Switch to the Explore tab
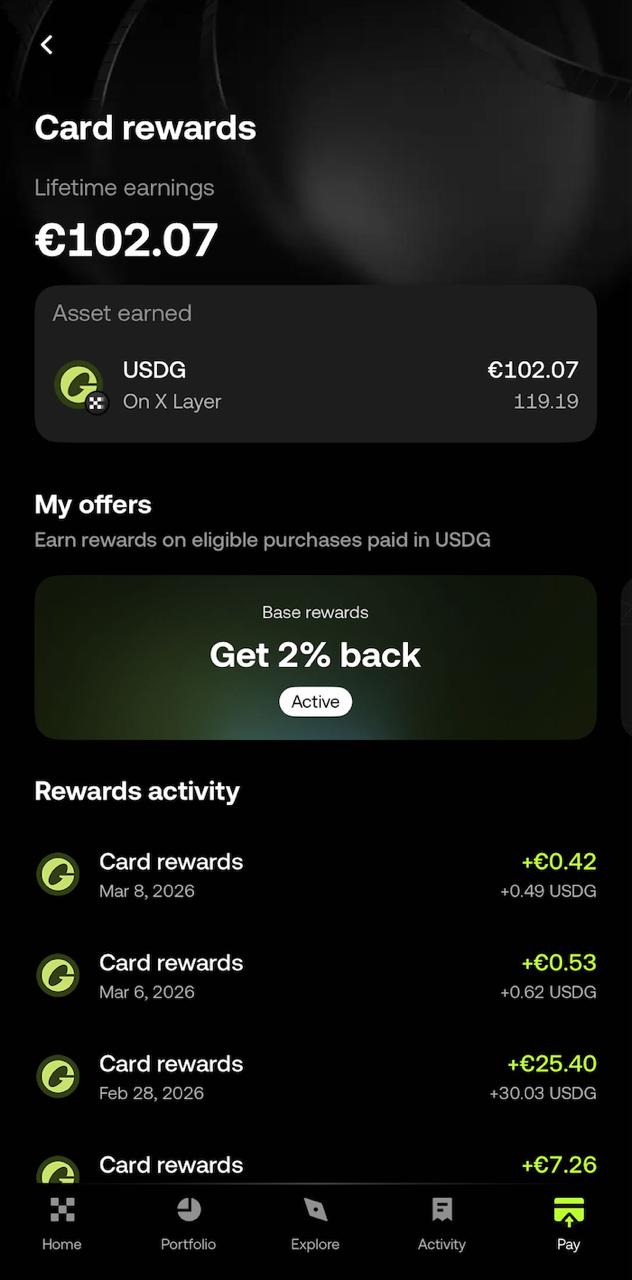The image size is (632, 1280). pyautogui.click(x=315, y=1224)
